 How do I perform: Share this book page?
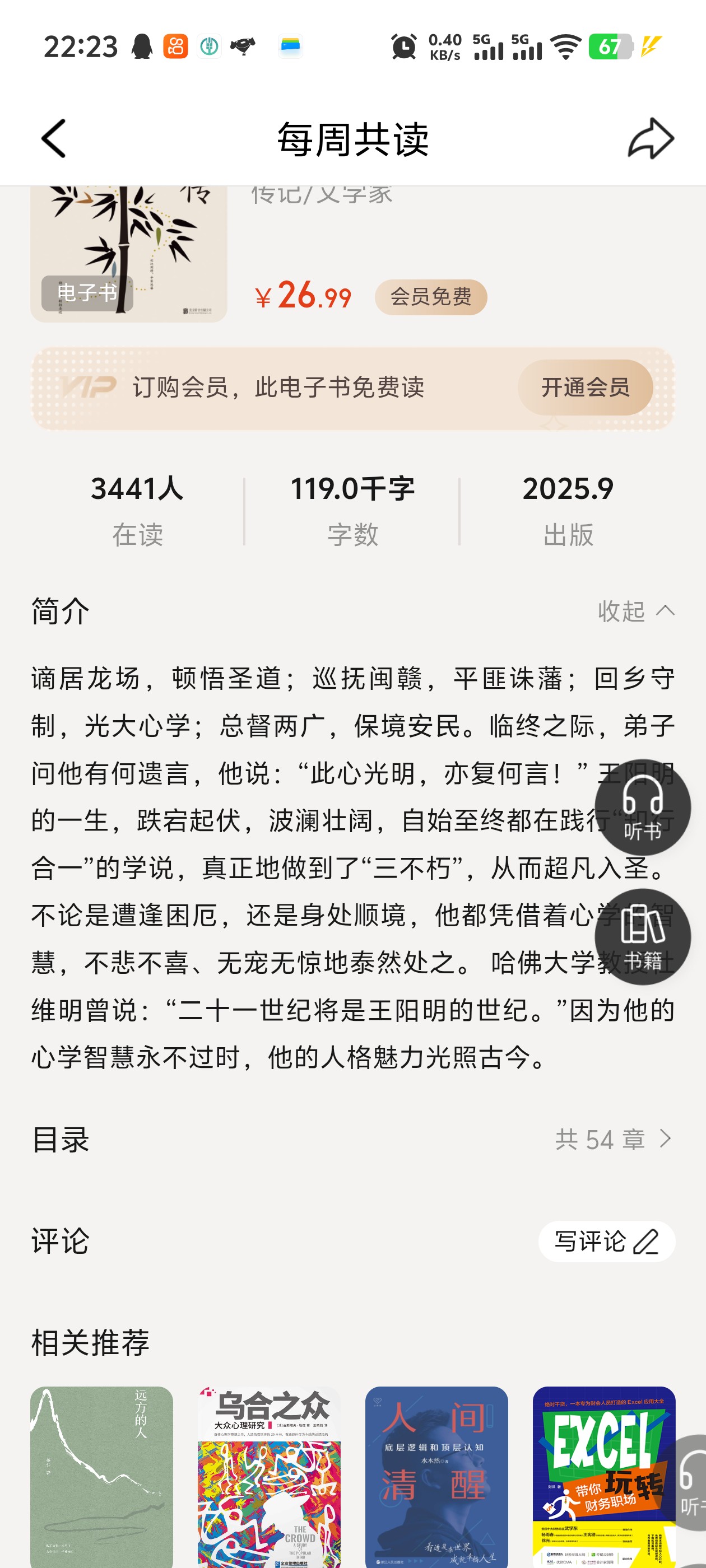click(651, 139)
